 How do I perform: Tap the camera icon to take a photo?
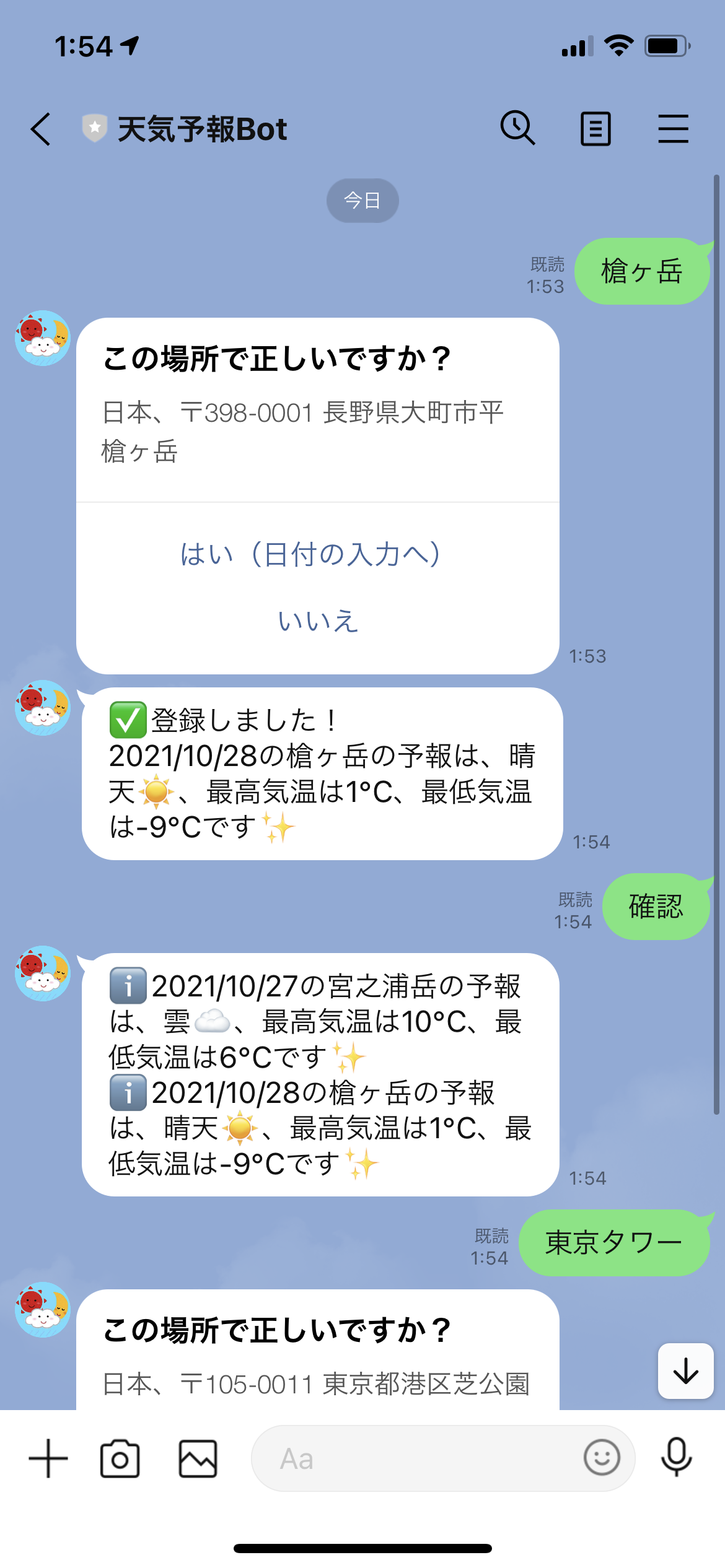(120, 1458)
